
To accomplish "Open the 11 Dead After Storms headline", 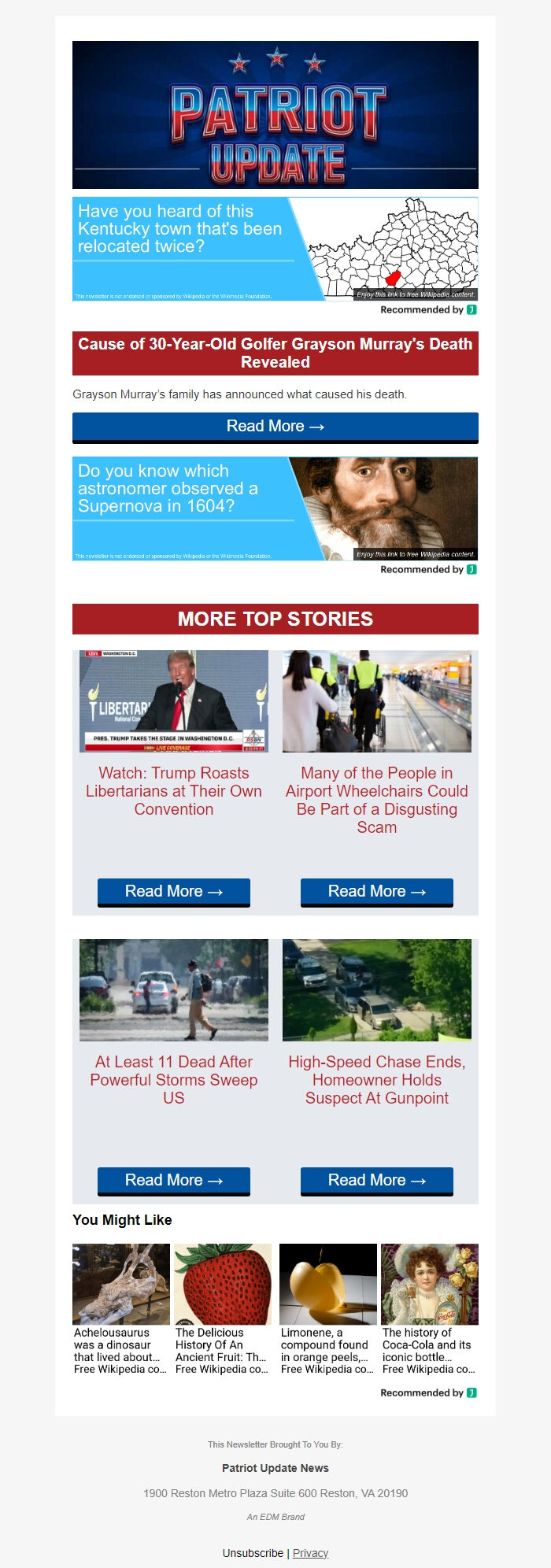I will (x=174, y=1080).
